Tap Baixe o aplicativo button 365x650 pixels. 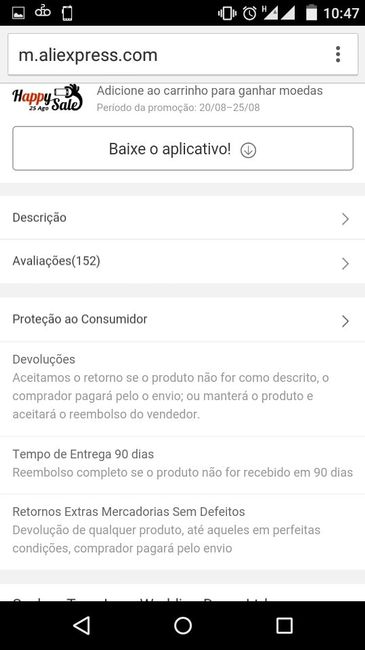click(183, 148)
